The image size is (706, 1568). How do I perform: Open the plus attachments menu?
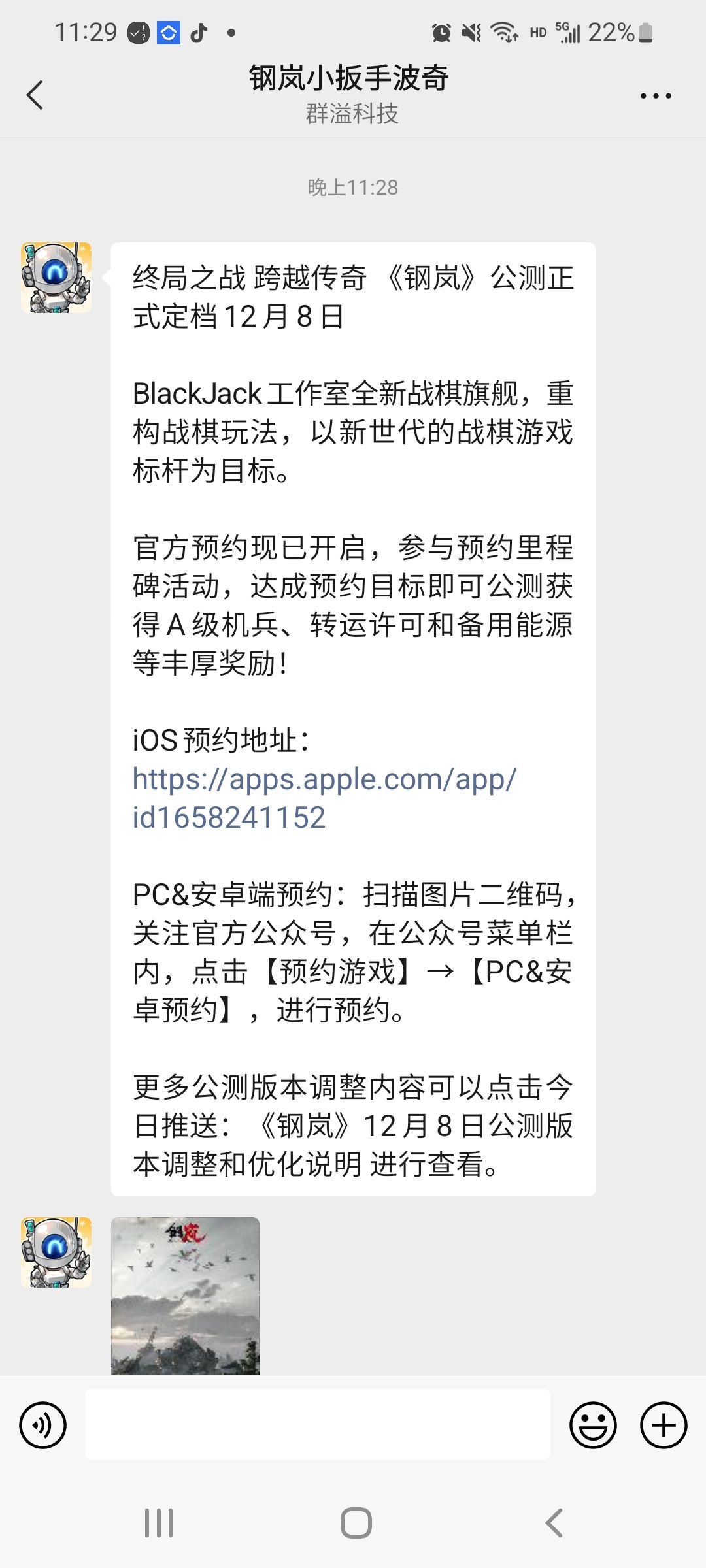pyautogui.click(x=664, y=1425)
